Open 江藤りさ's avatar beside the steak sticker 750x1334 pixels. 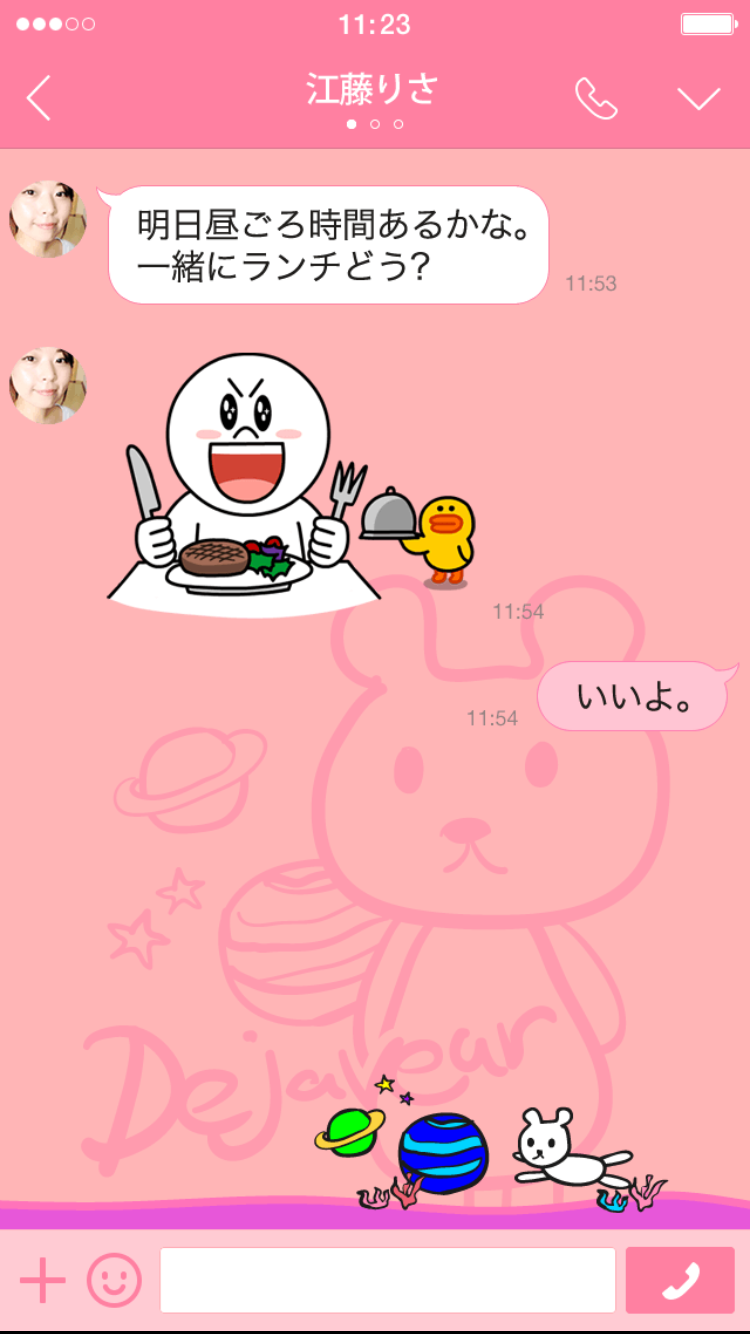coord(47,385)
